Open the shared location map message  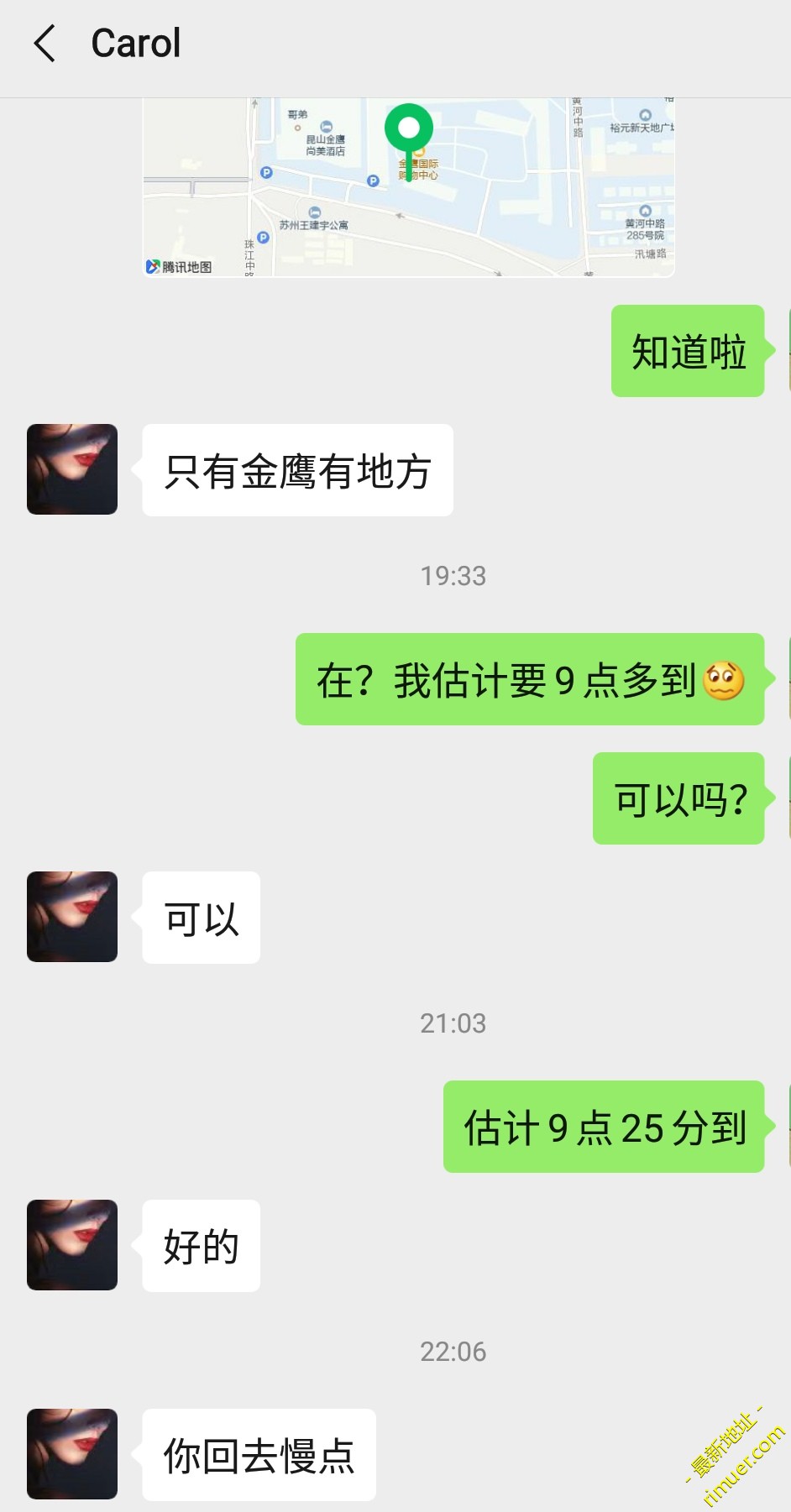tap(409, 187)
